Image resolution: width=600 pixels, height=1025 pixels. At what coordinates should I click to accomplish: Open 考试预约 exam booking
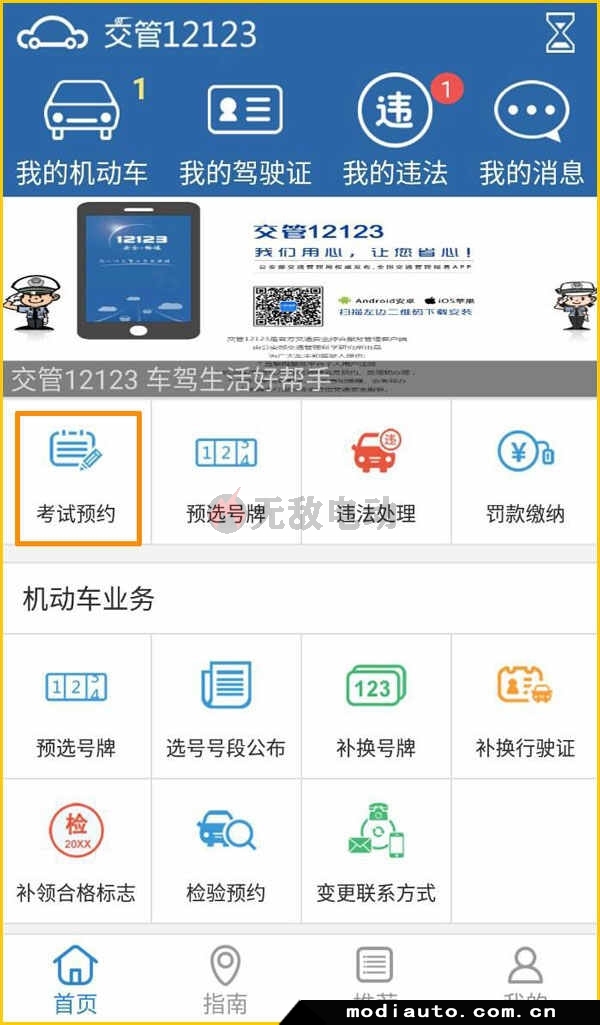tap(77, 477)
